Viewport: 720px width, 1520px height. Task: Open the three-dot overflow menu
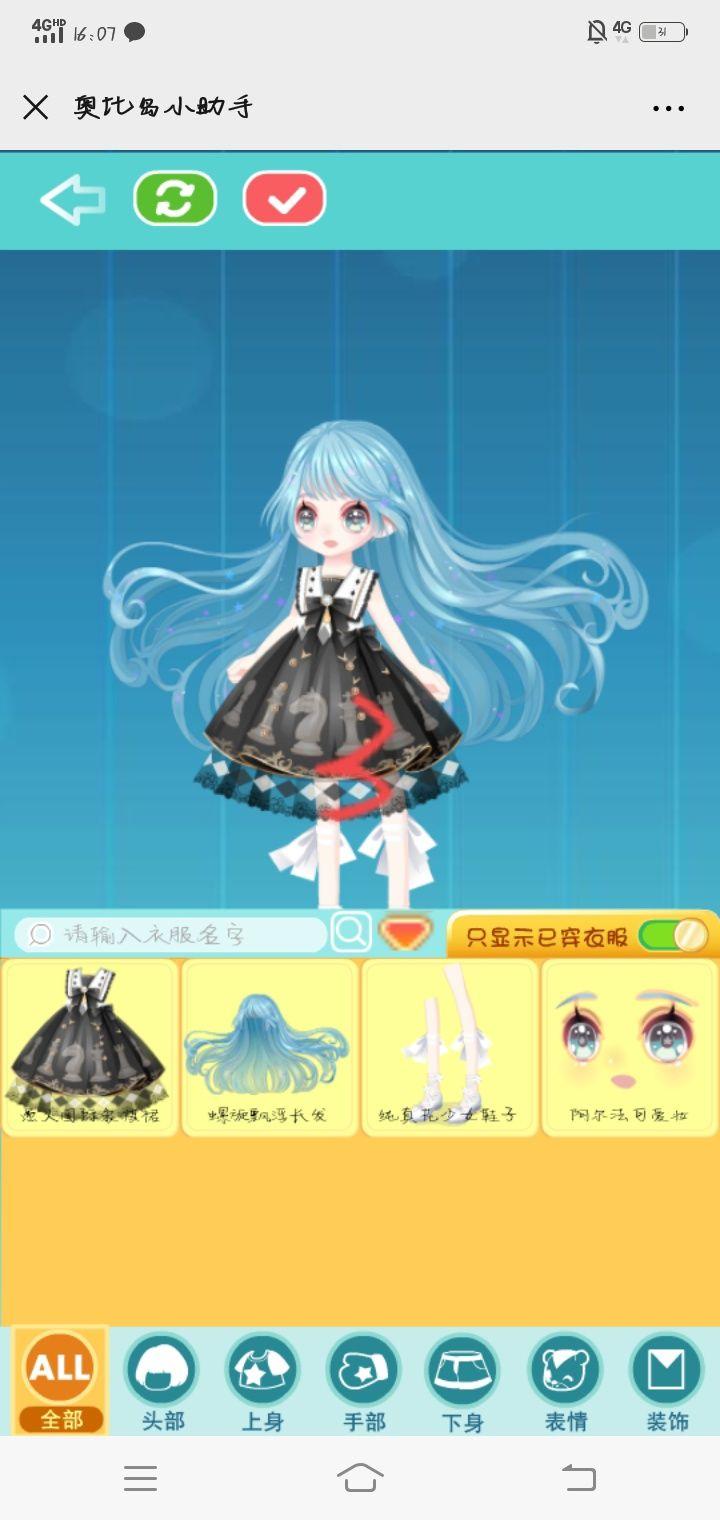point(668,108)
